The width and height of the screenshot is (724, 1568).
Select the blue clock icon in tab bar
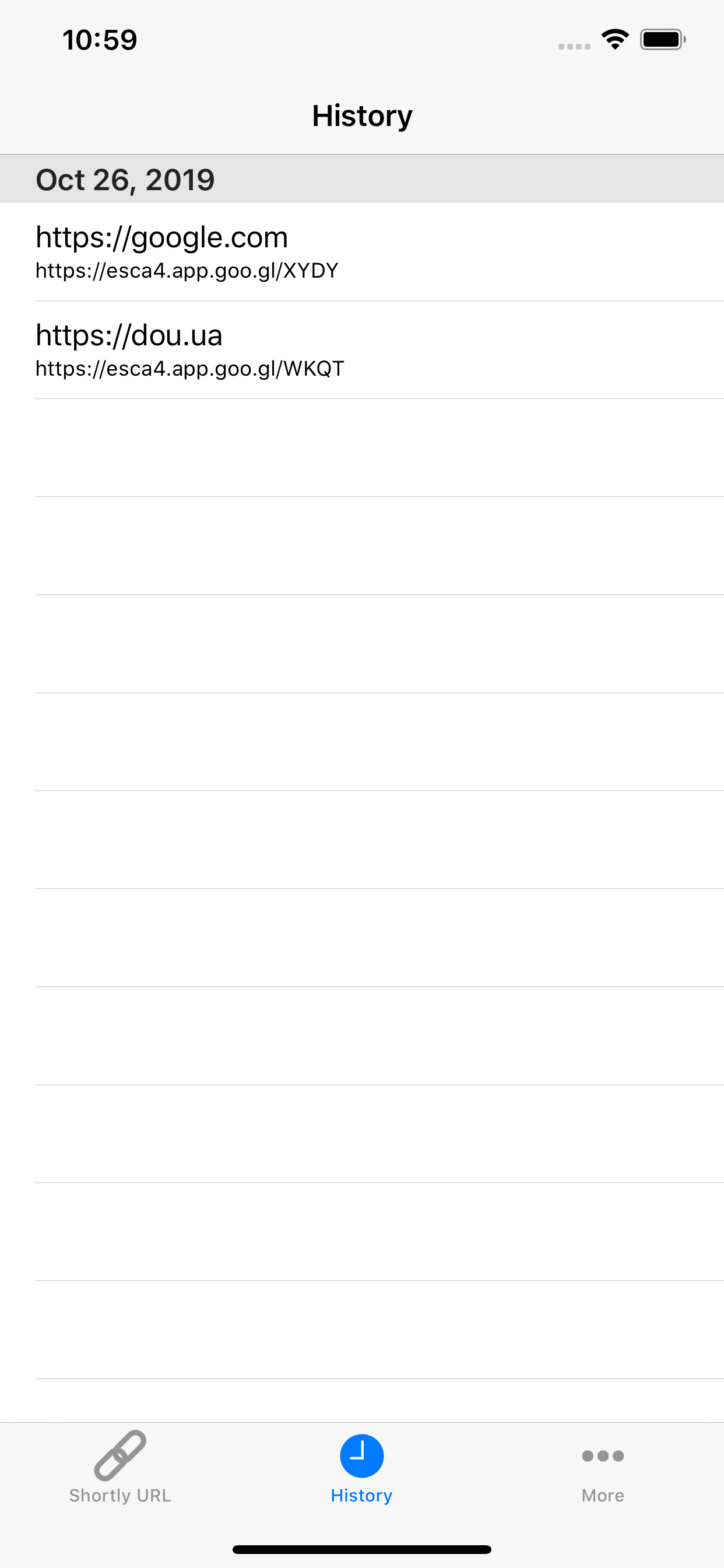[x=361, y=1455]
